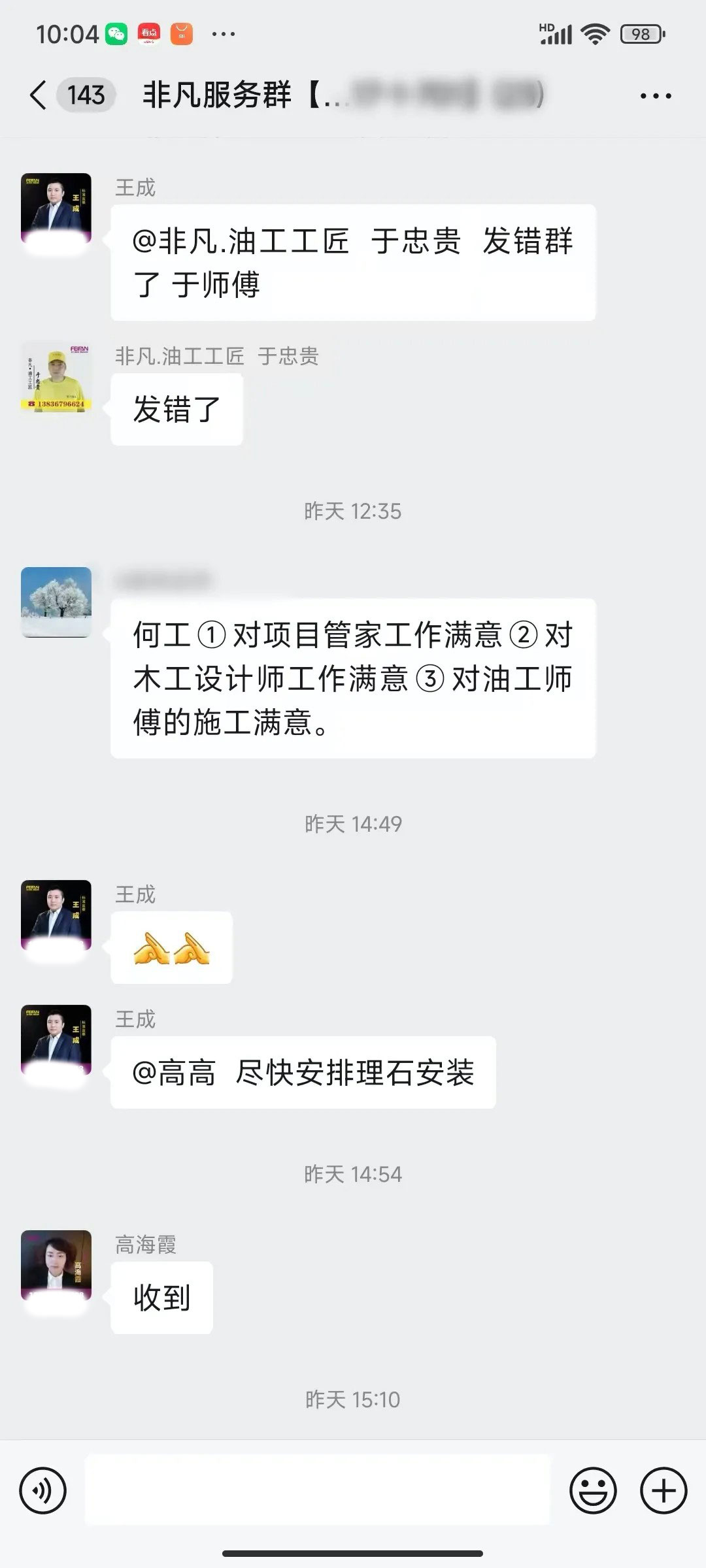The image size is (706, 1568).
Task: Open the snowy tree avatar profile
Action: (x=56, y=602)
